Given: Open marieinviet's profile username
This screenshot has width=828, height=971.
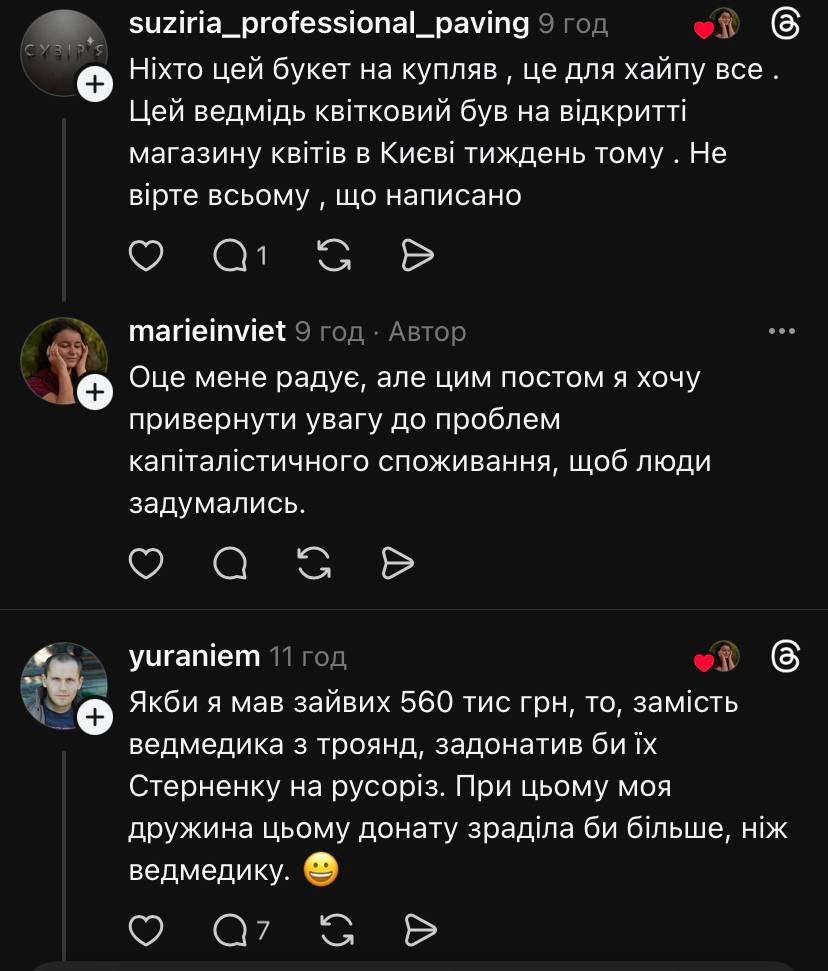Looking at the screenshot, I should (207, 331).
